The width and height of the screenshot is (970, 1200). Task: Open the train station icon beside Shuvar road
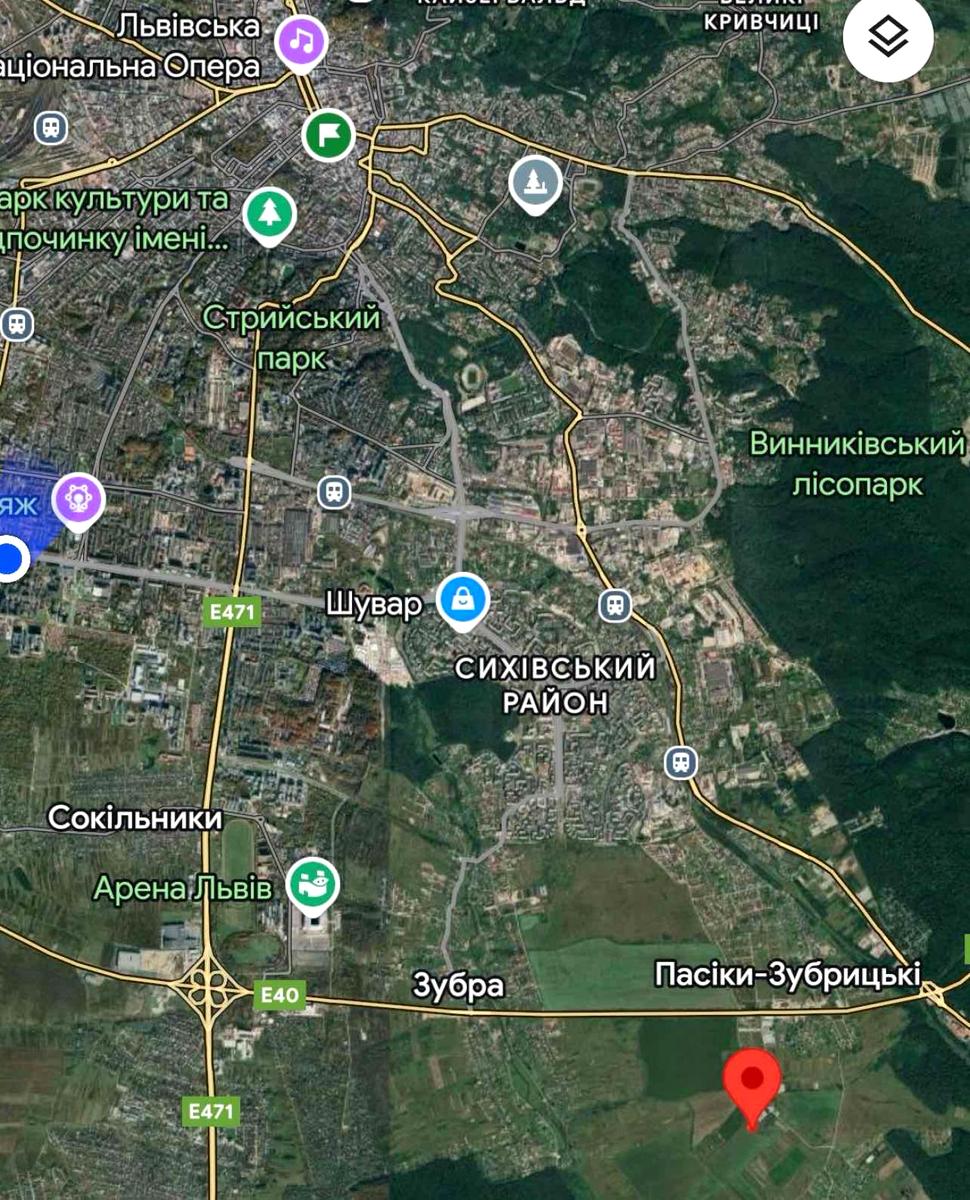pyautogui.click(x=615, y=605)
